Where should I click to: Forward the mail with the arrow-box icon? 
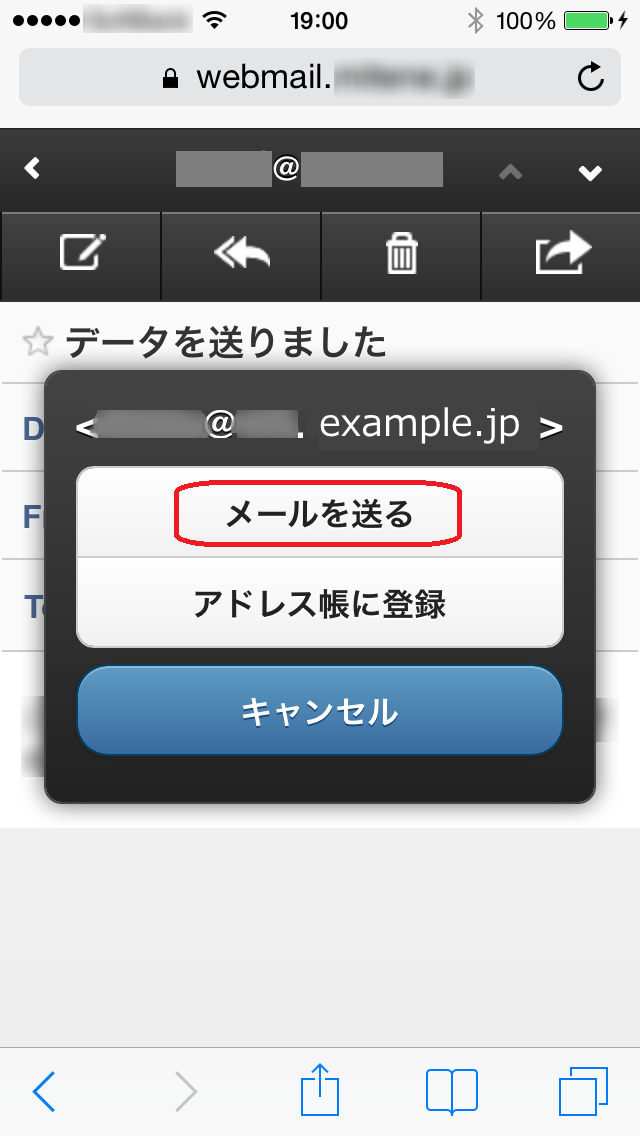point(562,254)
